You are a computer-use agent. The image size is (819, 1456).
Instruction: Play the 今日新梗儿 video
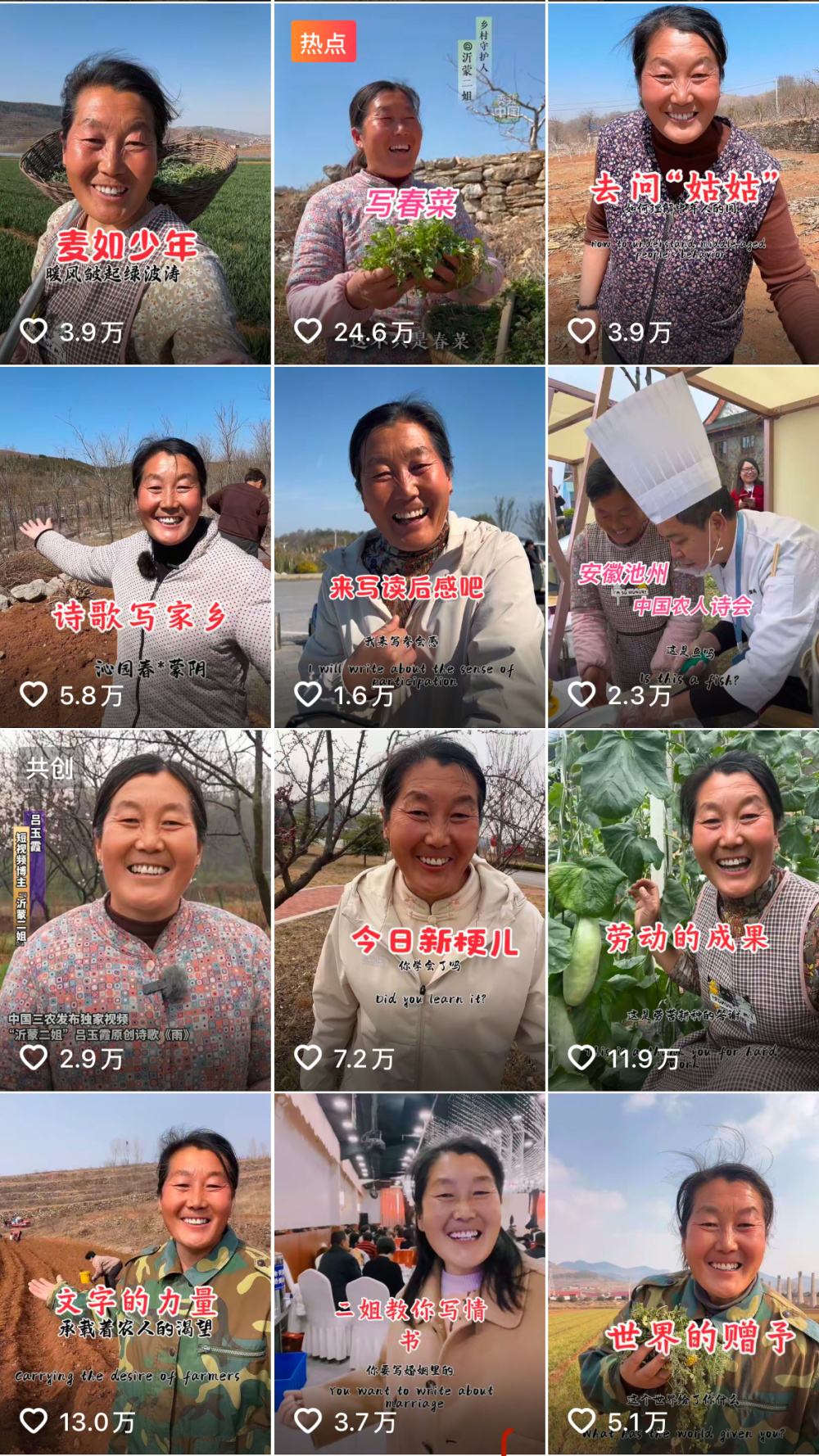tap(409, 910)
